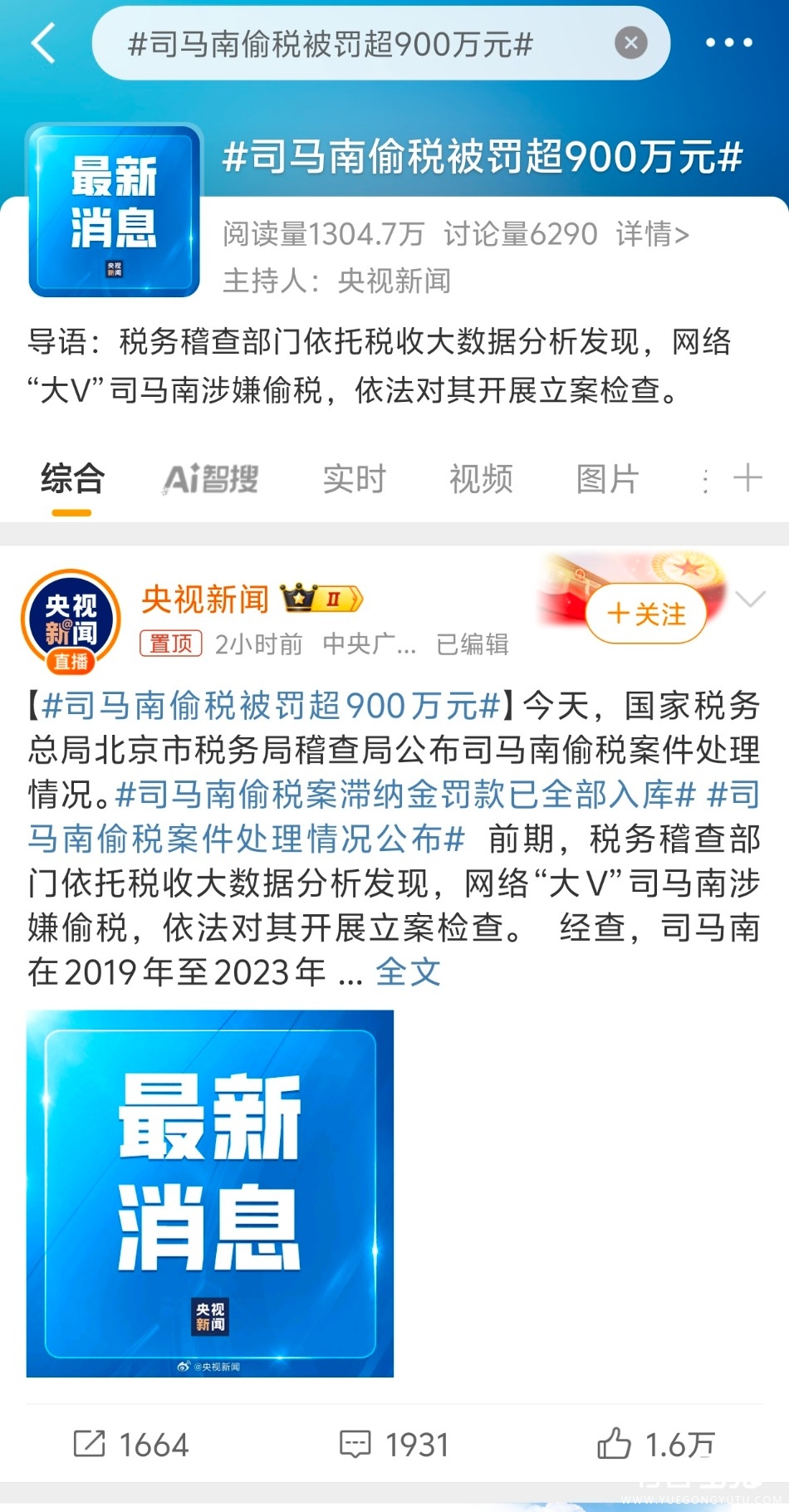Follow 央视新闻 with the 关注 button
The height and width of the screenshot is (1512, 789).
647,614
